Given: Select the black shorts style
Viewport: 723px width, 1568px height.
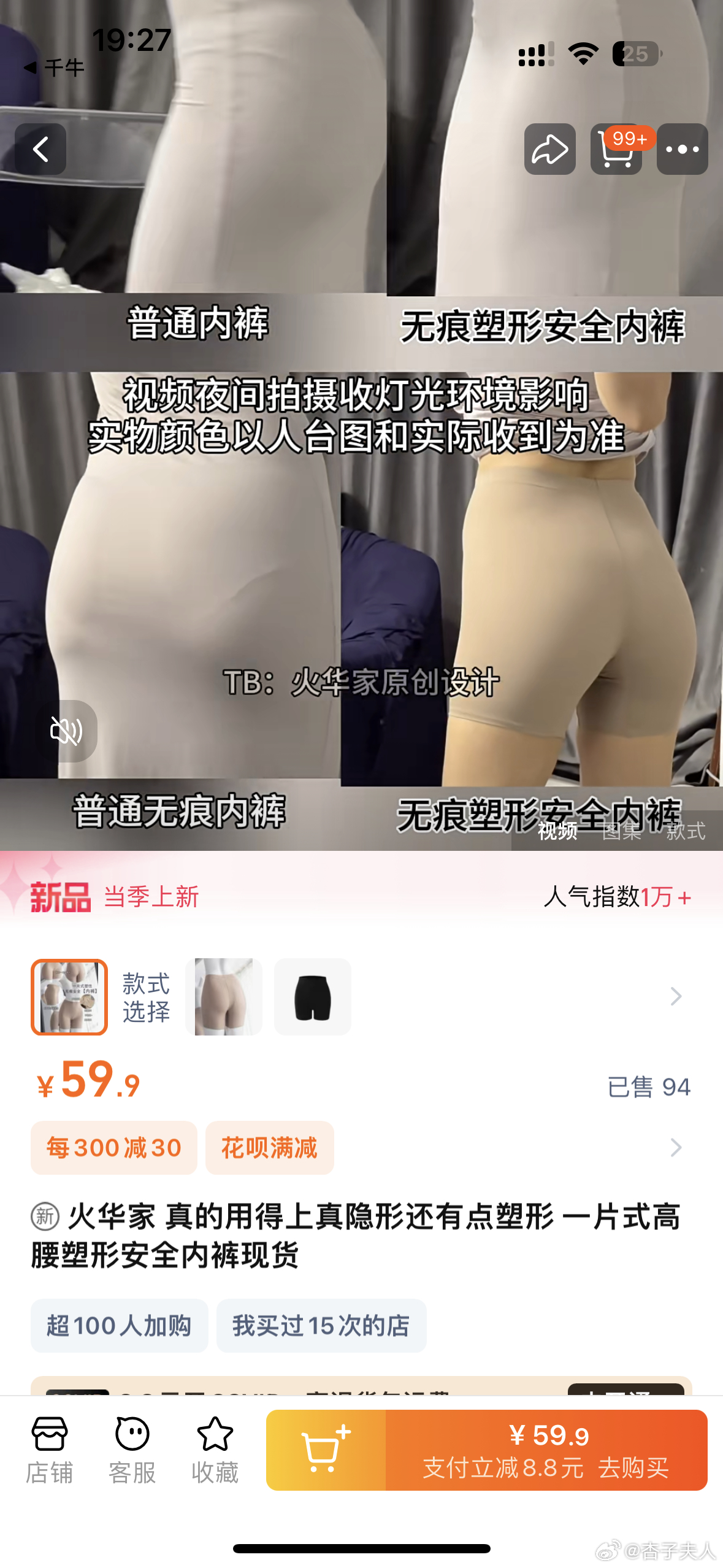Looking at the screenshot, I should [x=312, y=996].
